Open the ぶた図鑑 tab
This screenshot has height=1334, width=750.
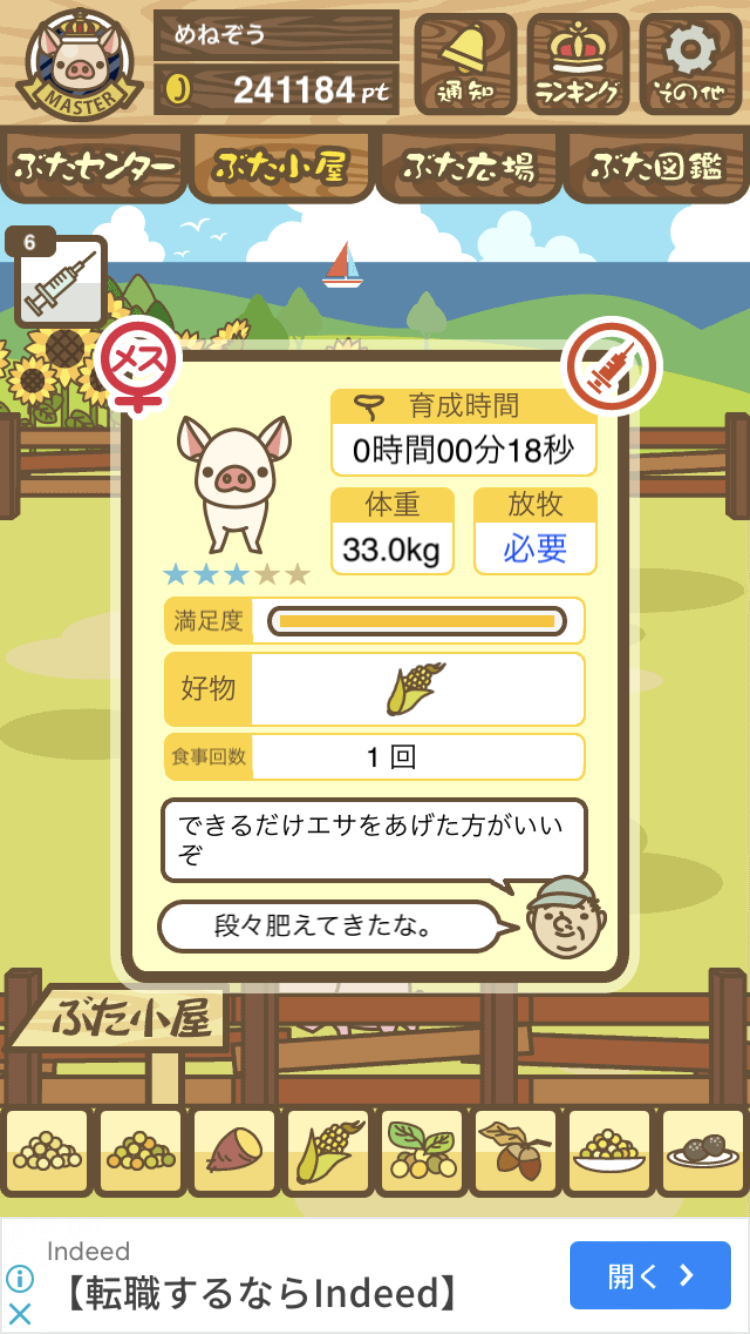tap(656, 166)
